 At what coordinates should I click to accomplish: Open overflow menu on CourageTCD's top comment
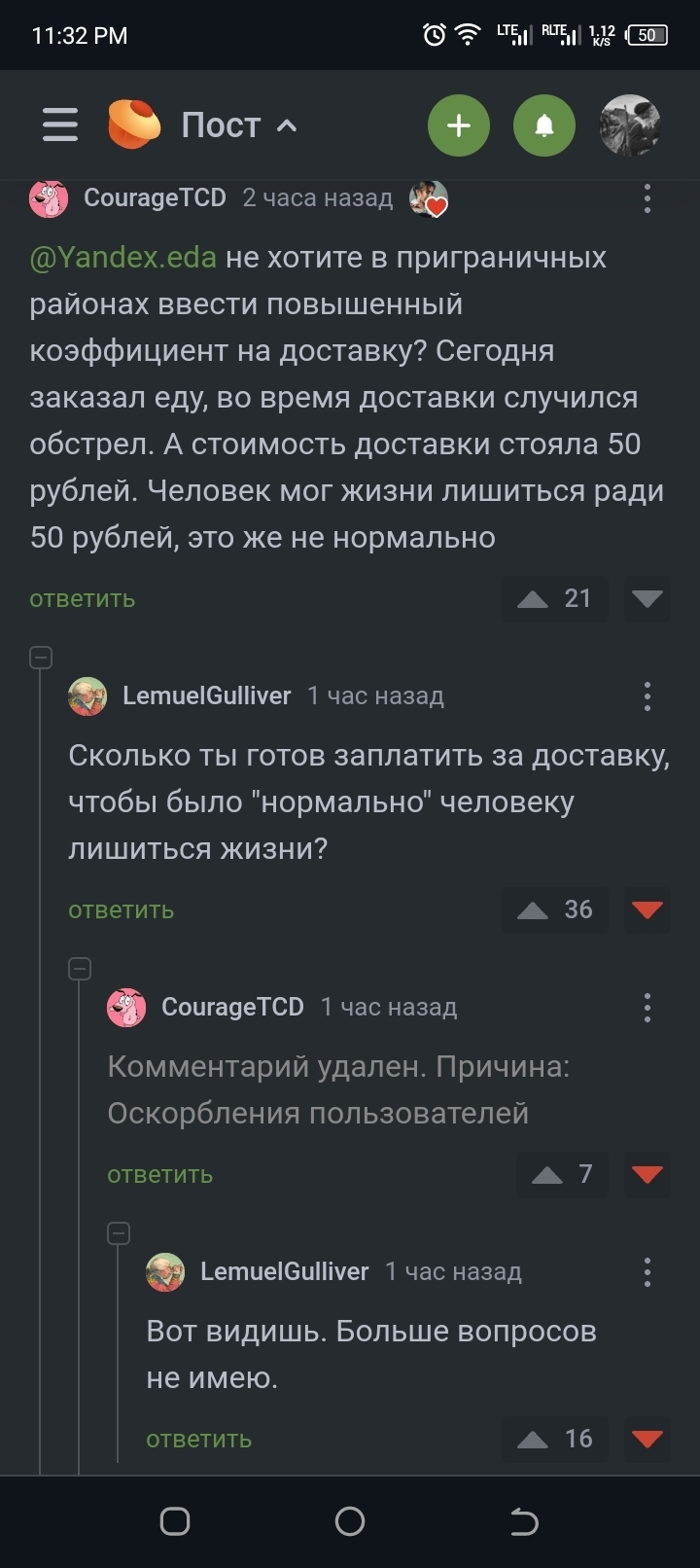(x=647, y=198)
